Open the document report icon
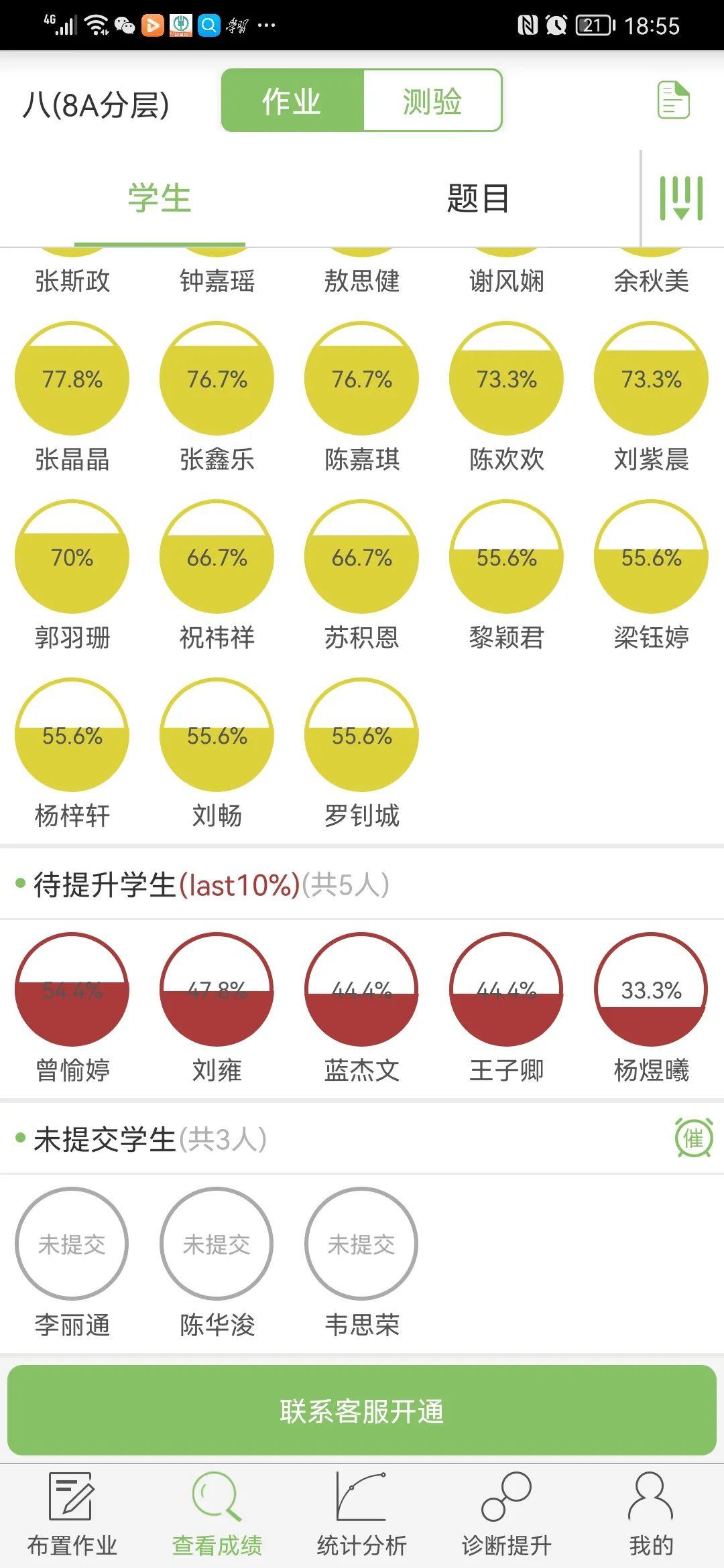 pyautogui.click(x=673, y=101)
